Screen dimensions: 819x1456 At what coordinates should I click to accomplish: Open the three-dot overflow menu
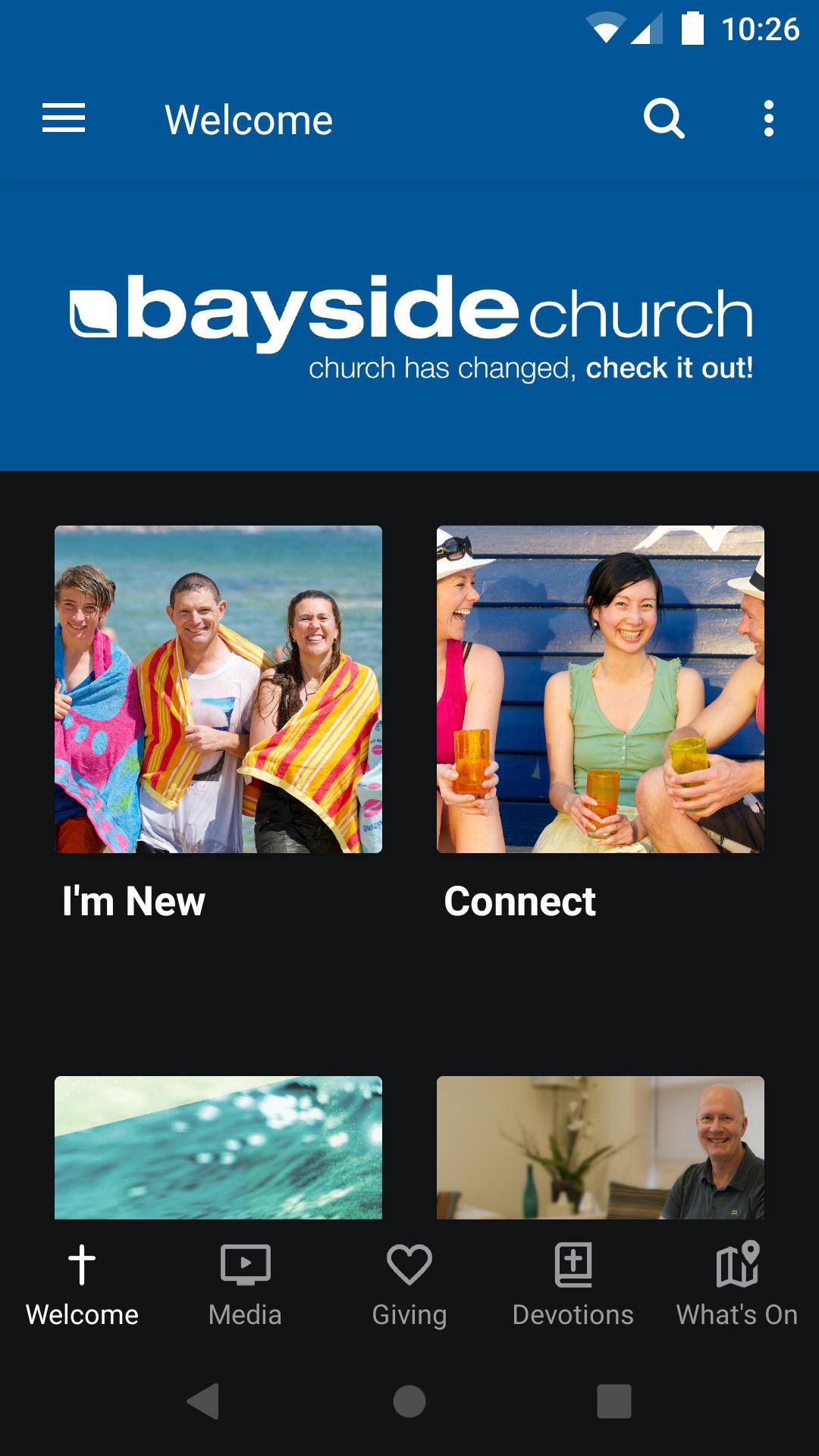[769, 118]
